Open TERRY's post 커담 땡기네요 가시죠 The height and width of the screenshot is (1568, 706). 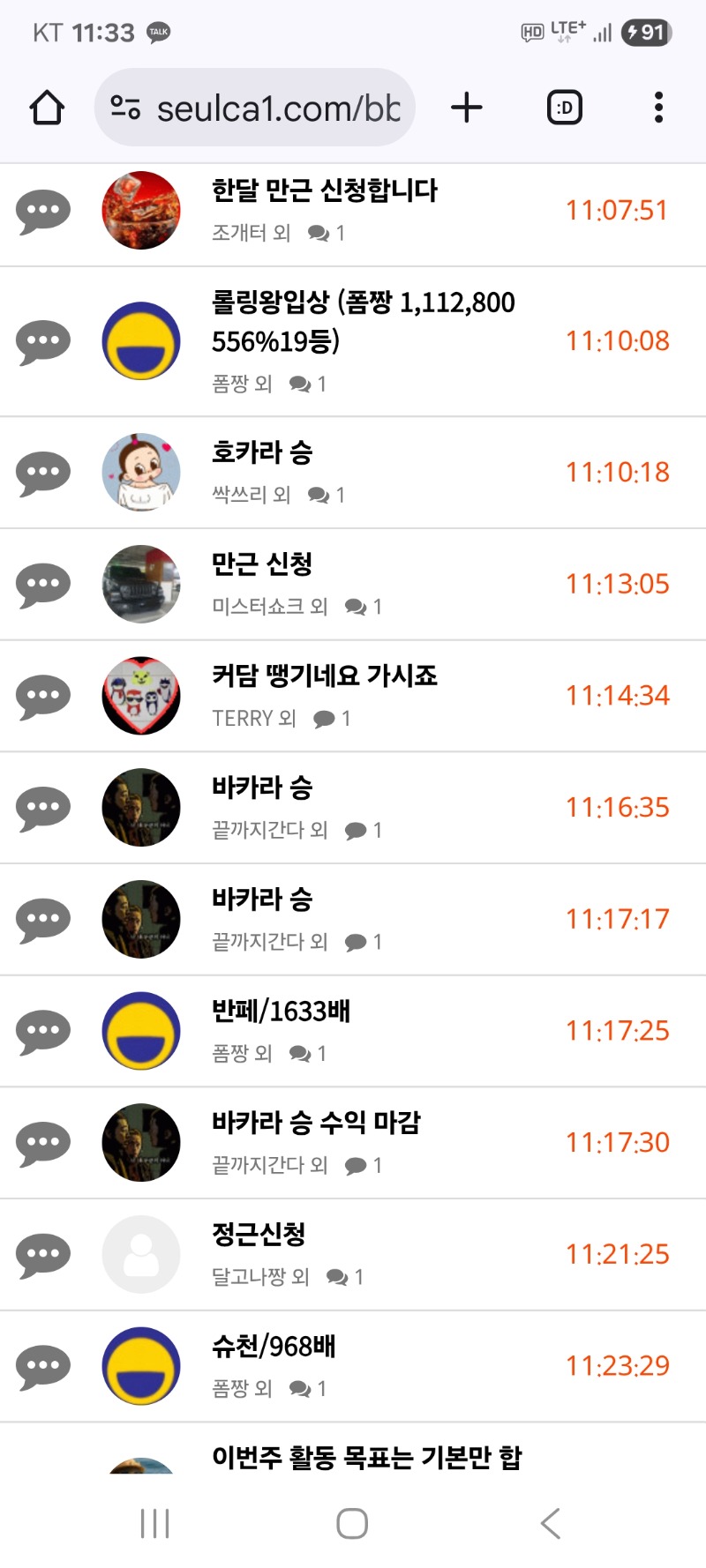(x=325, y=676)
